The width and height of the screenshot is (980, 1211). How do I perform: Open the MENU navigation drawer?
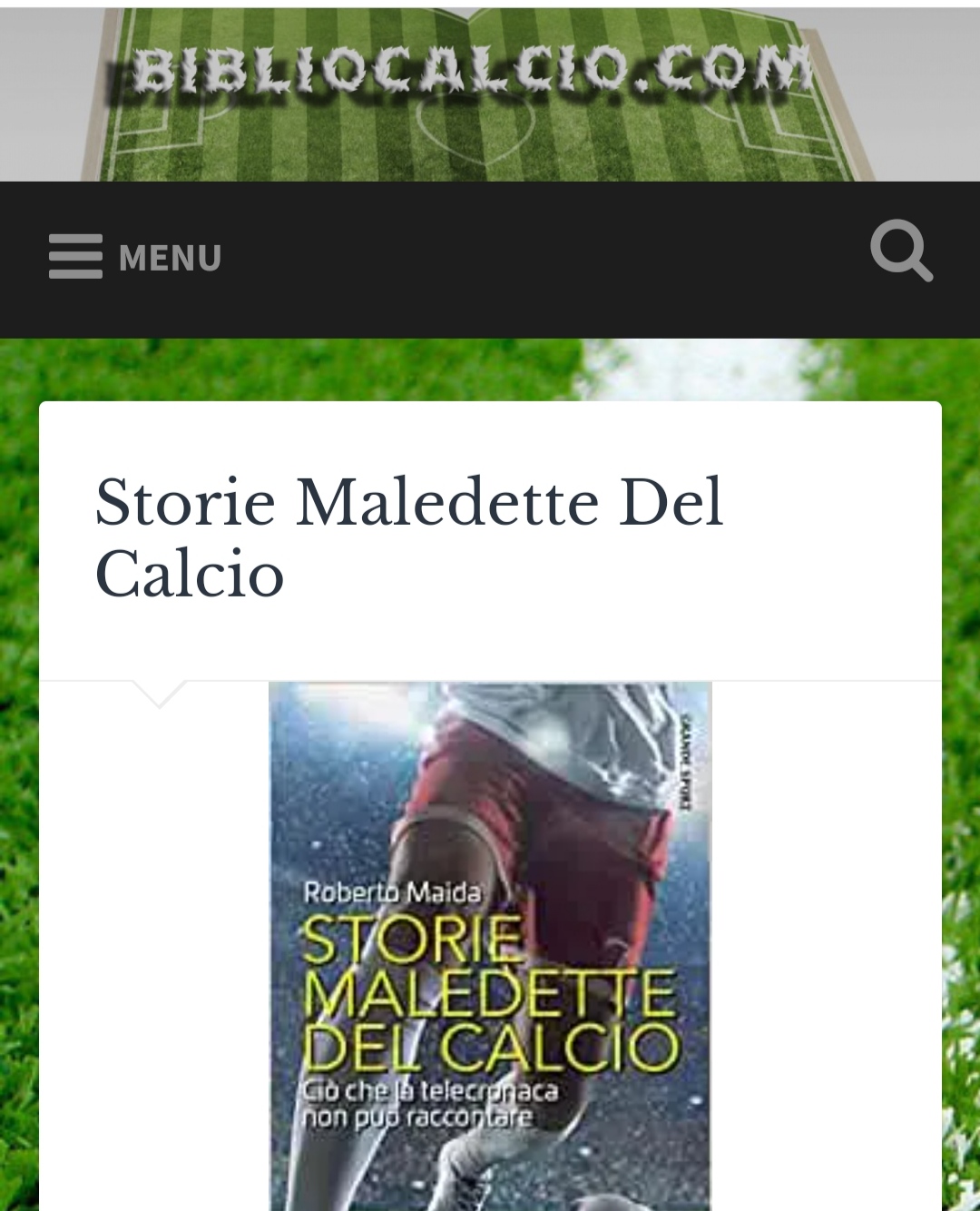click(136, 258)
